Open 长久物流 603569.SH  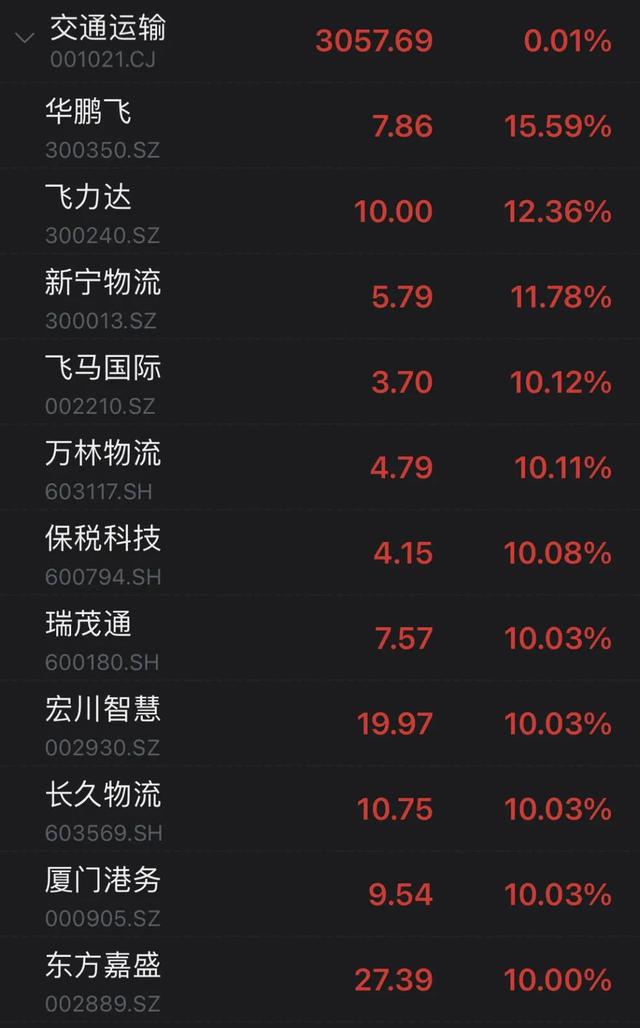(x=320, y=809)
